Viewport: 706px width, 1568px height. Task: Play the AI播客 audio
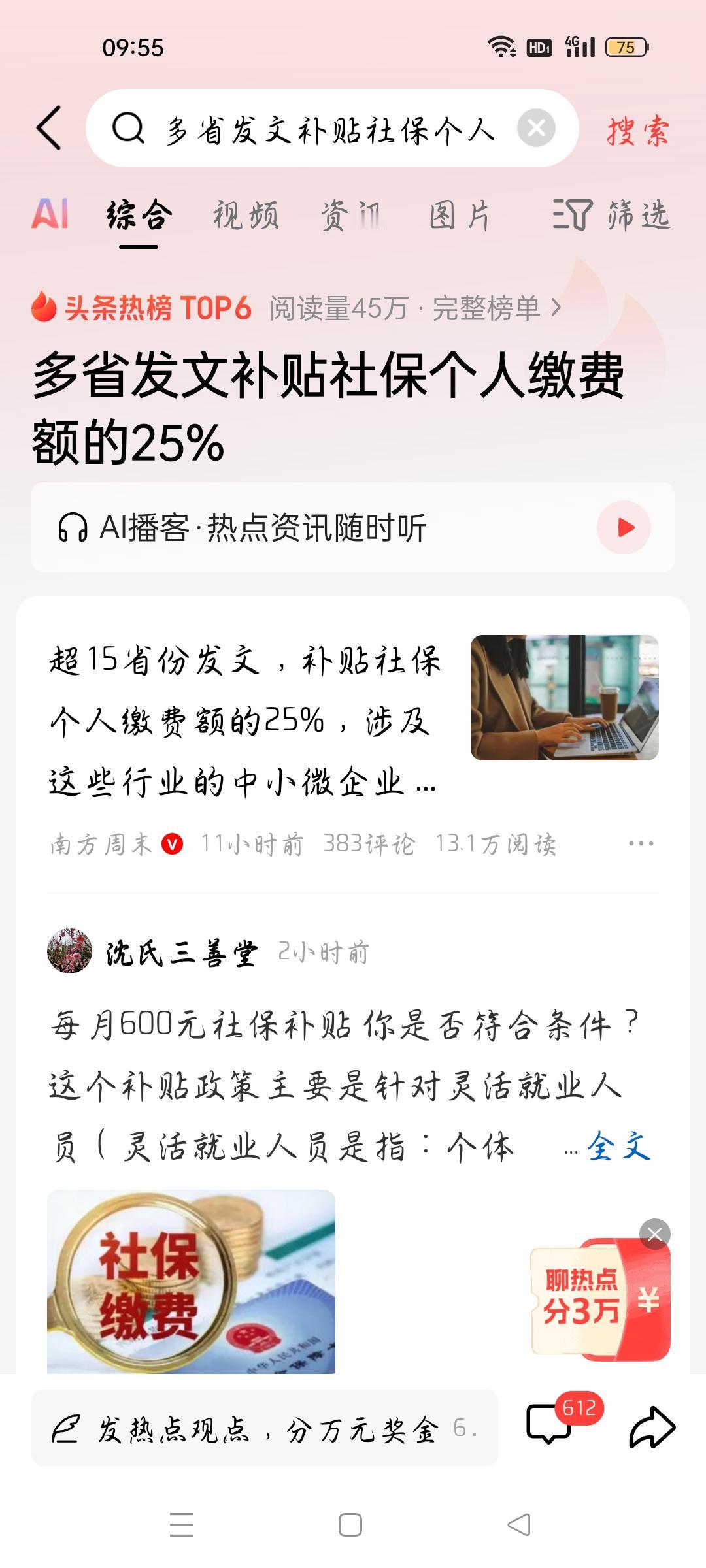click(624, 527)
